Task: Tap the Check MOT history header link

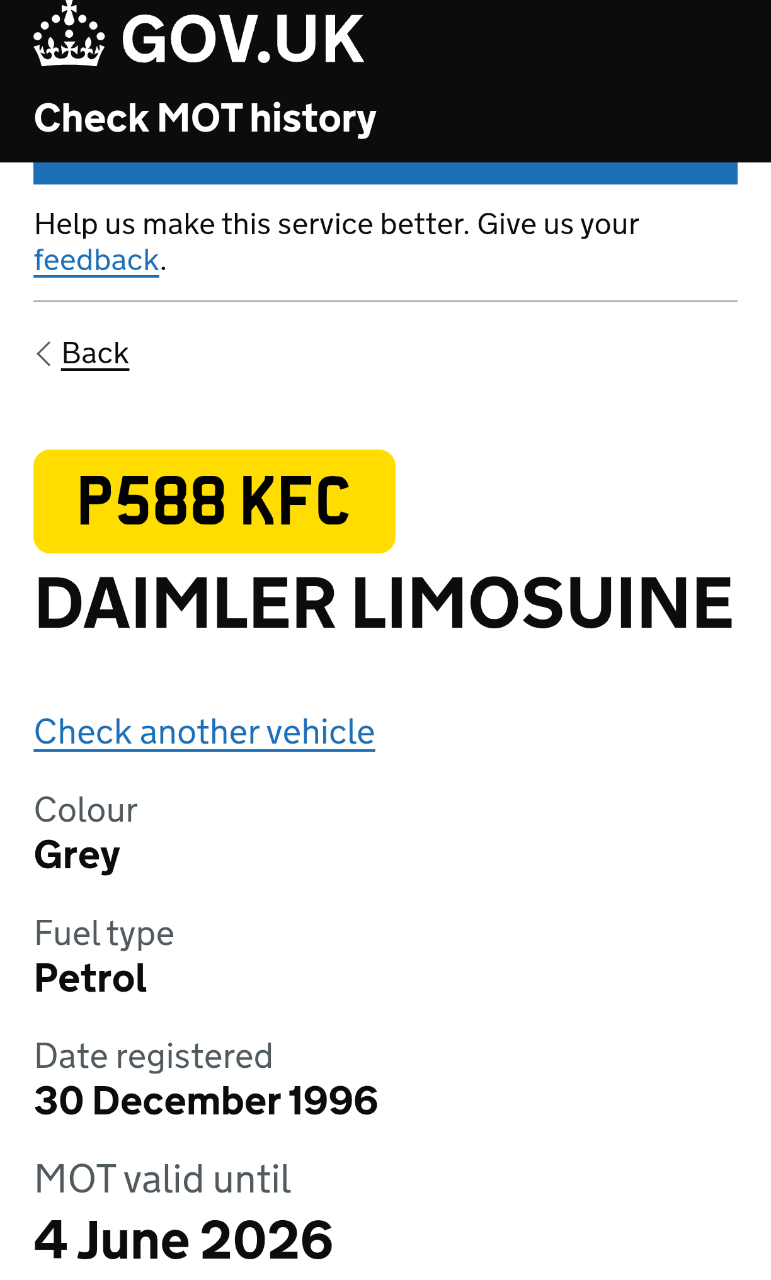Action: coord(205,118)
